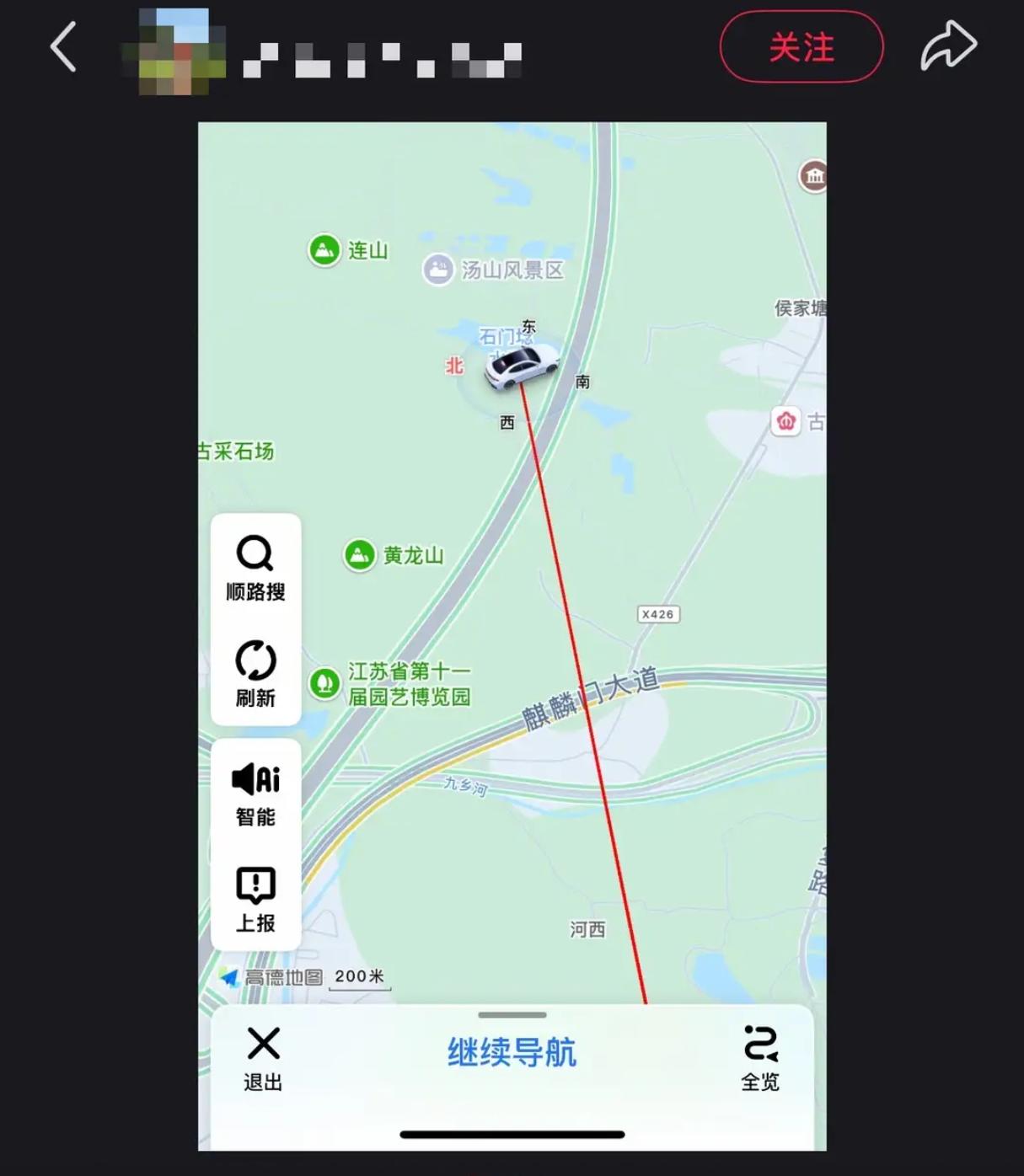Image resolution: width=1024 pixels, height=1176 pixels.
Task: Open the 汤山风景区 scenic area marker
Action: pyautogui.click(x=438, y=269)
